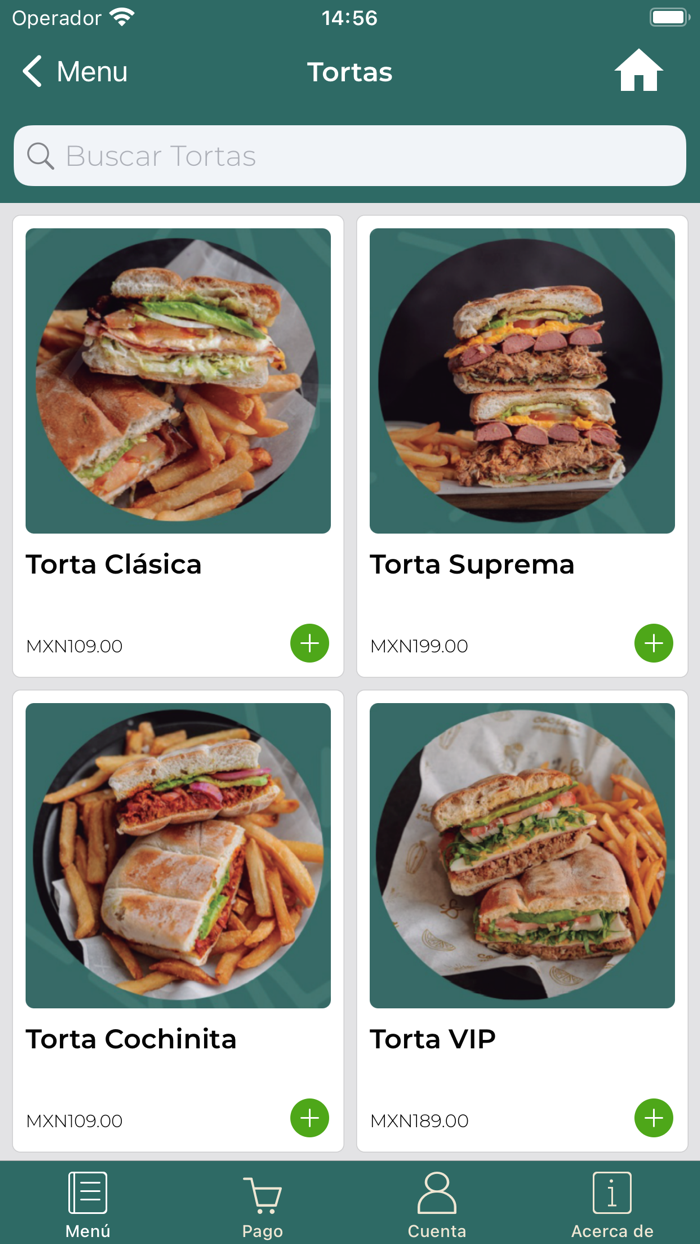Image resolution: width=700 pixels, height=1244 pixels.
Task: Switch to the Cuenta tab
Action: tap(437, 1204)
